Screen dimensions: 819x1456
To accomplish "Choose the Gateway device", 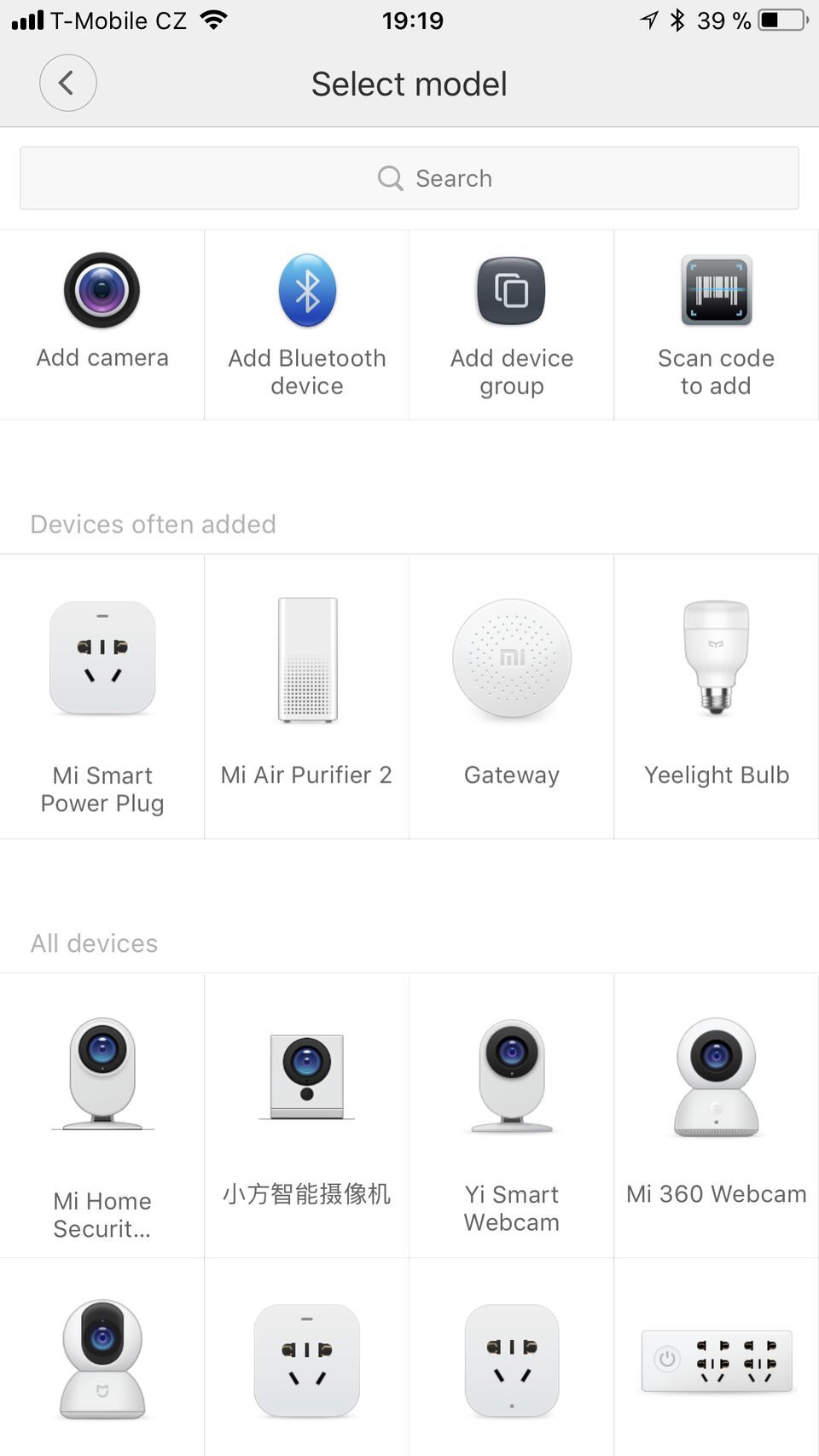I will point(512,695).
